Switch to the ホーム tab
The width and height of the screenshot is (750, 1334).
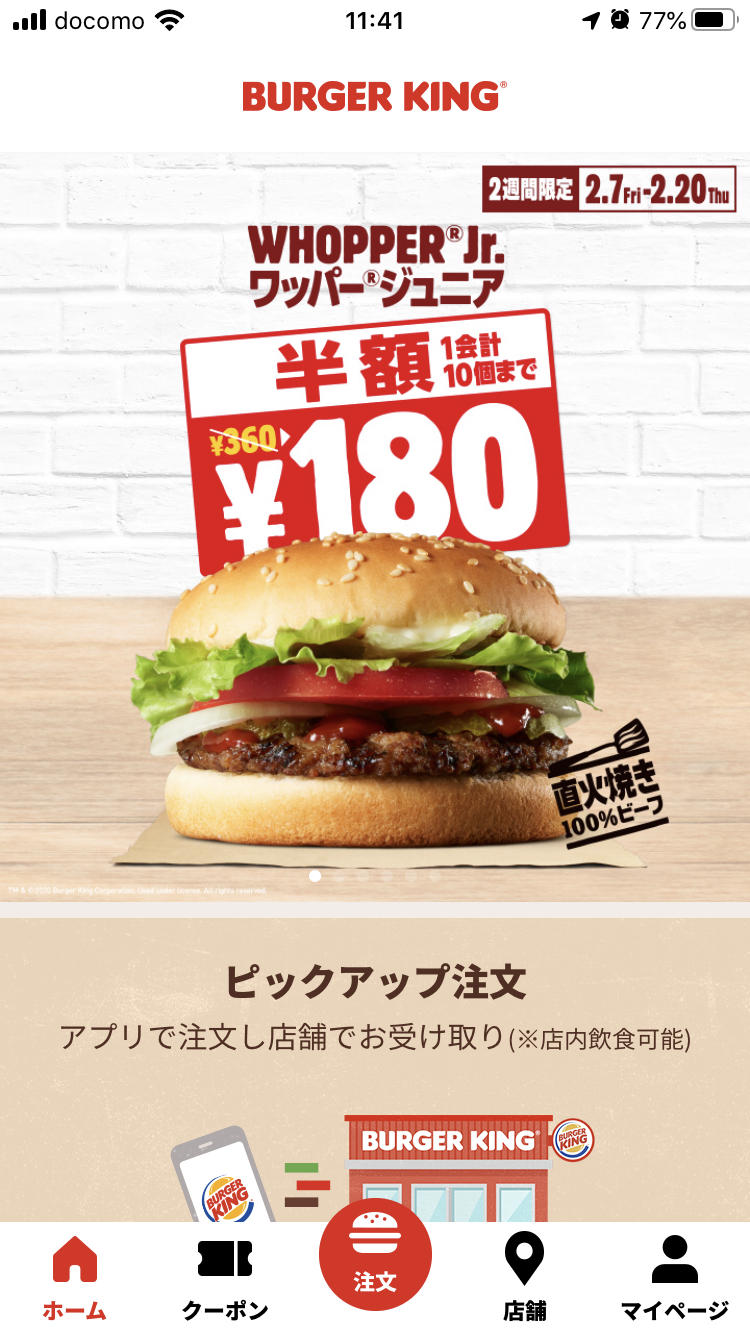pyautogui.click(x=74, y=1277)
